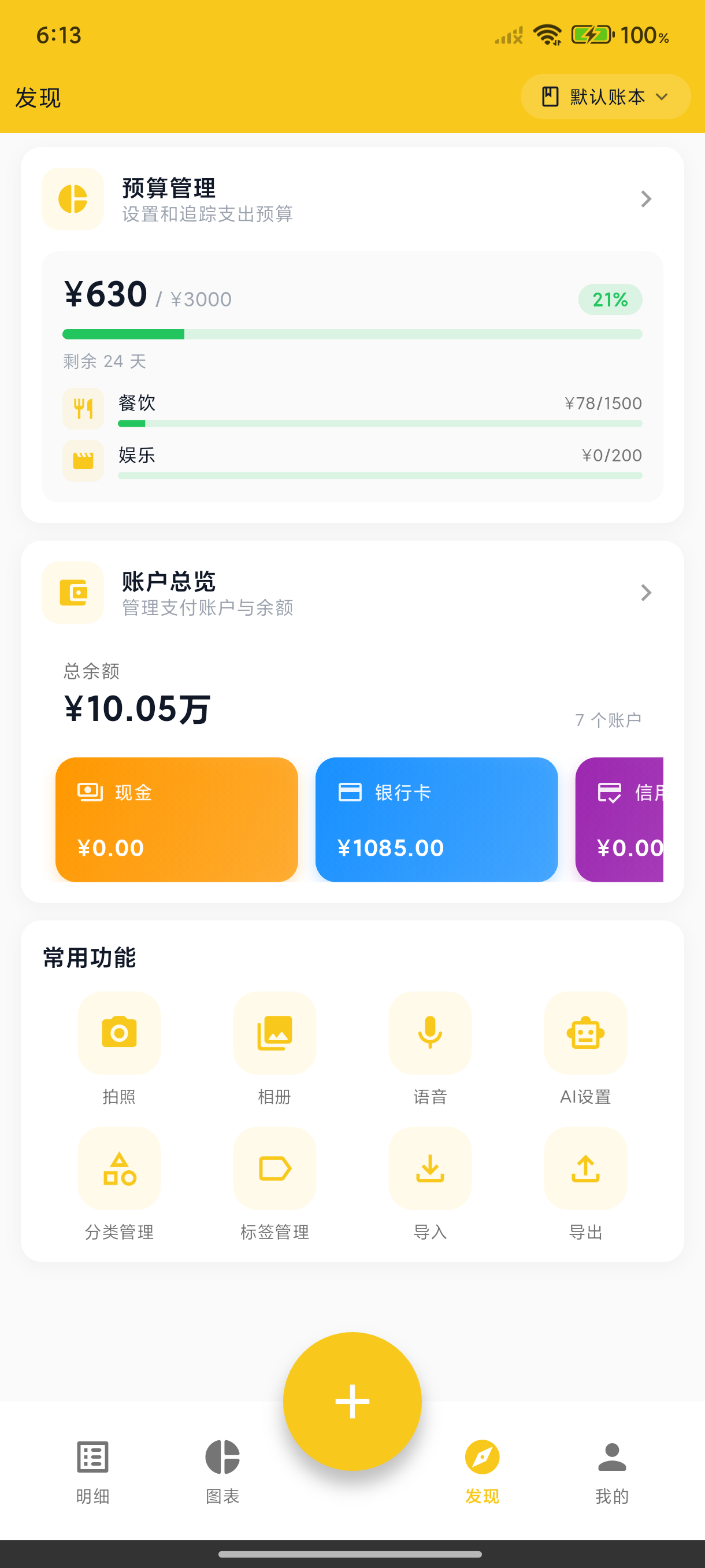Select the 导入 import function
The image size is (705, 1568).
429,1168
